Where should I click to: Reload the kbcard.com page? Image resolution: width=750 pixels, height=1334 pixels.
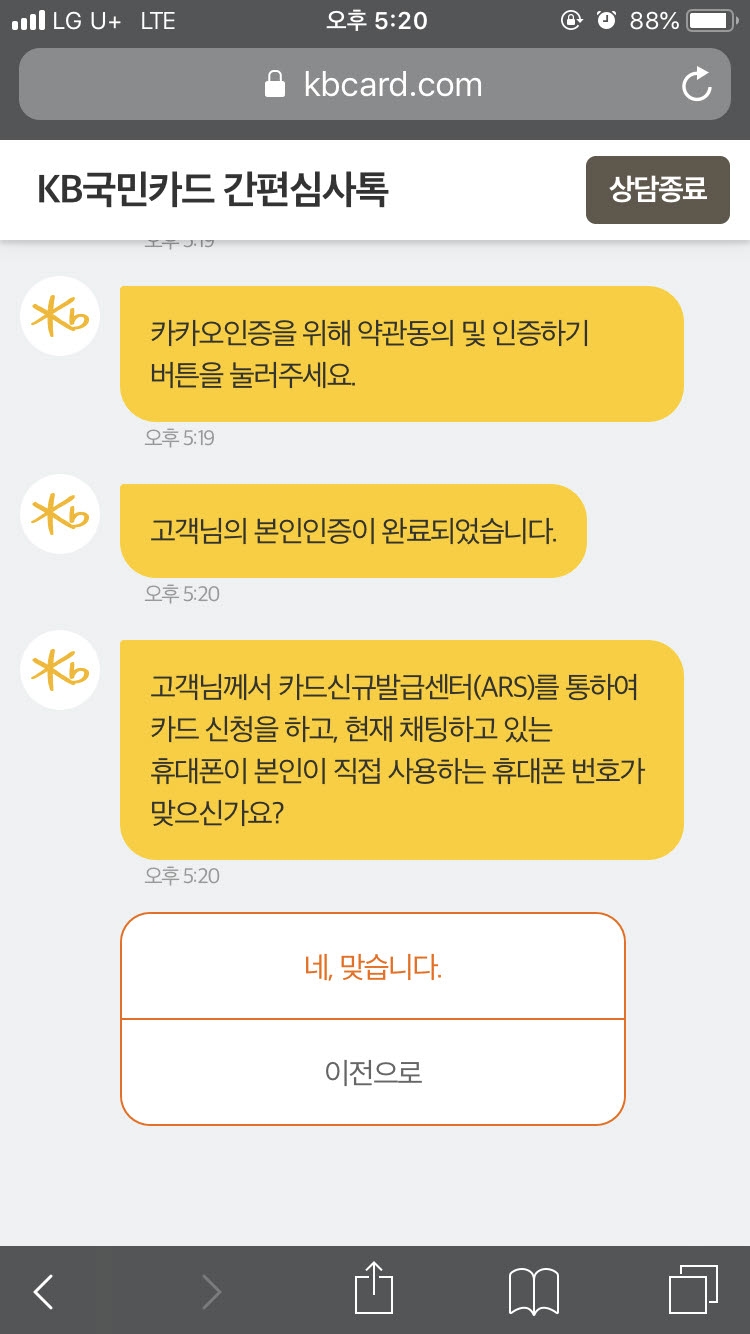696,84
